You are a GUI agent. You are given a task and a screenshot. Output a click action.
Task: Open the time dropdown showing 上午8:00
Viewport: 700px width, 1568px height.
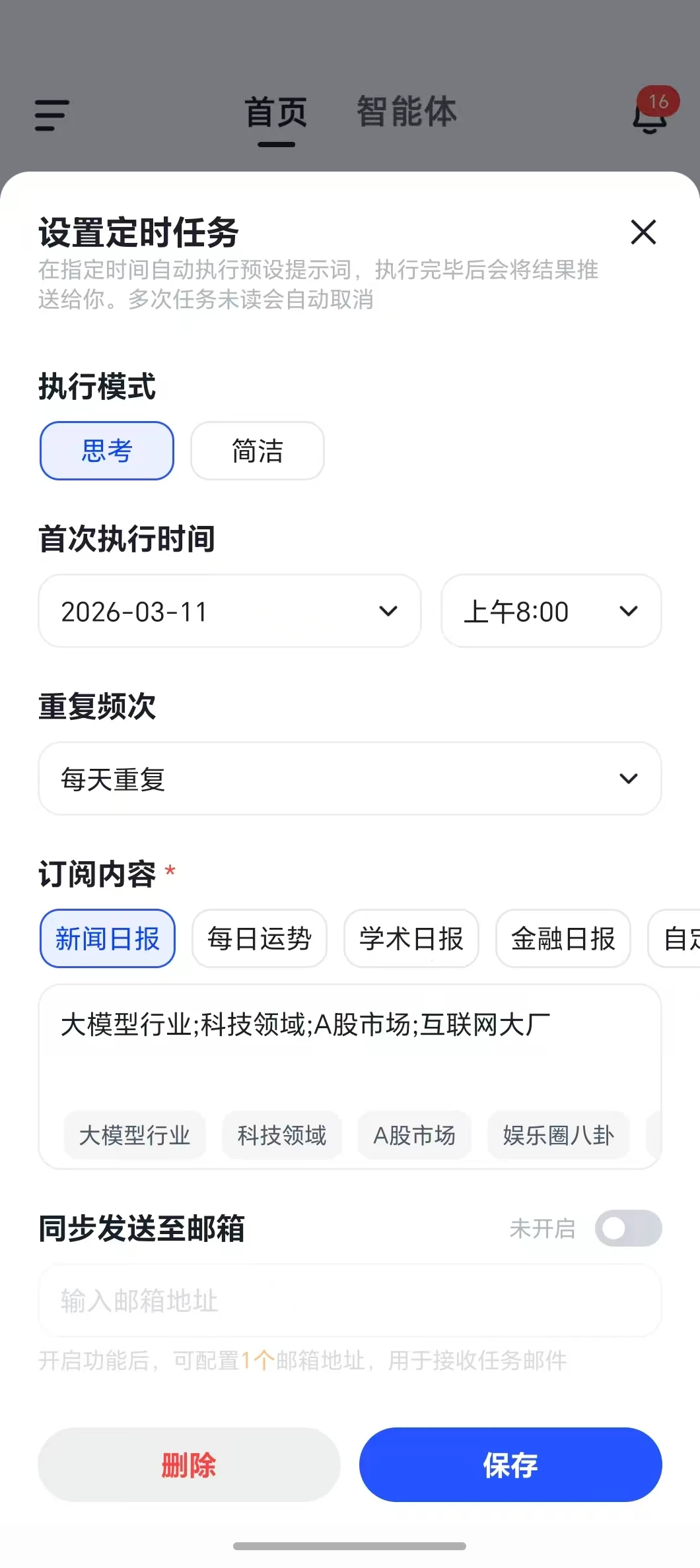tap(551, 611)
